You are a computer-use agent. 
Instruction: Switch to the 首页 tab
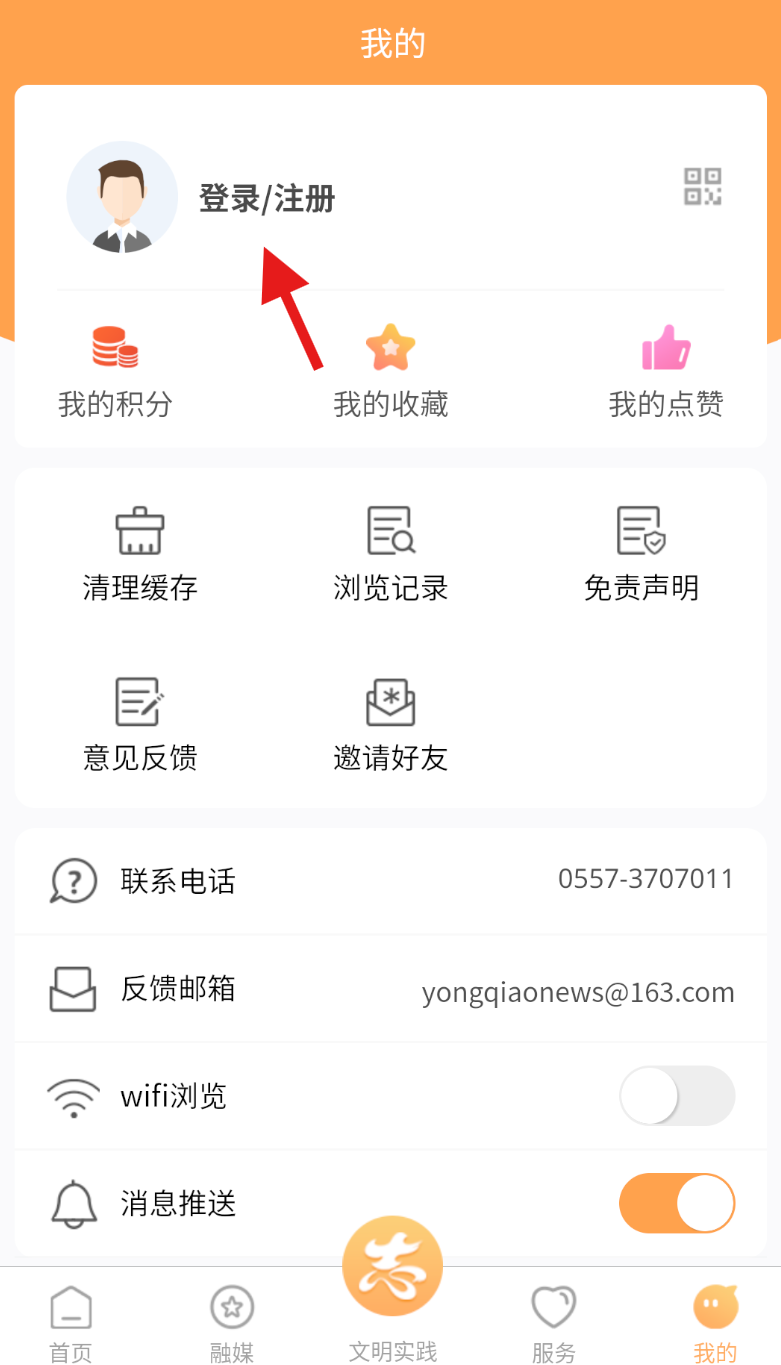71,1324
